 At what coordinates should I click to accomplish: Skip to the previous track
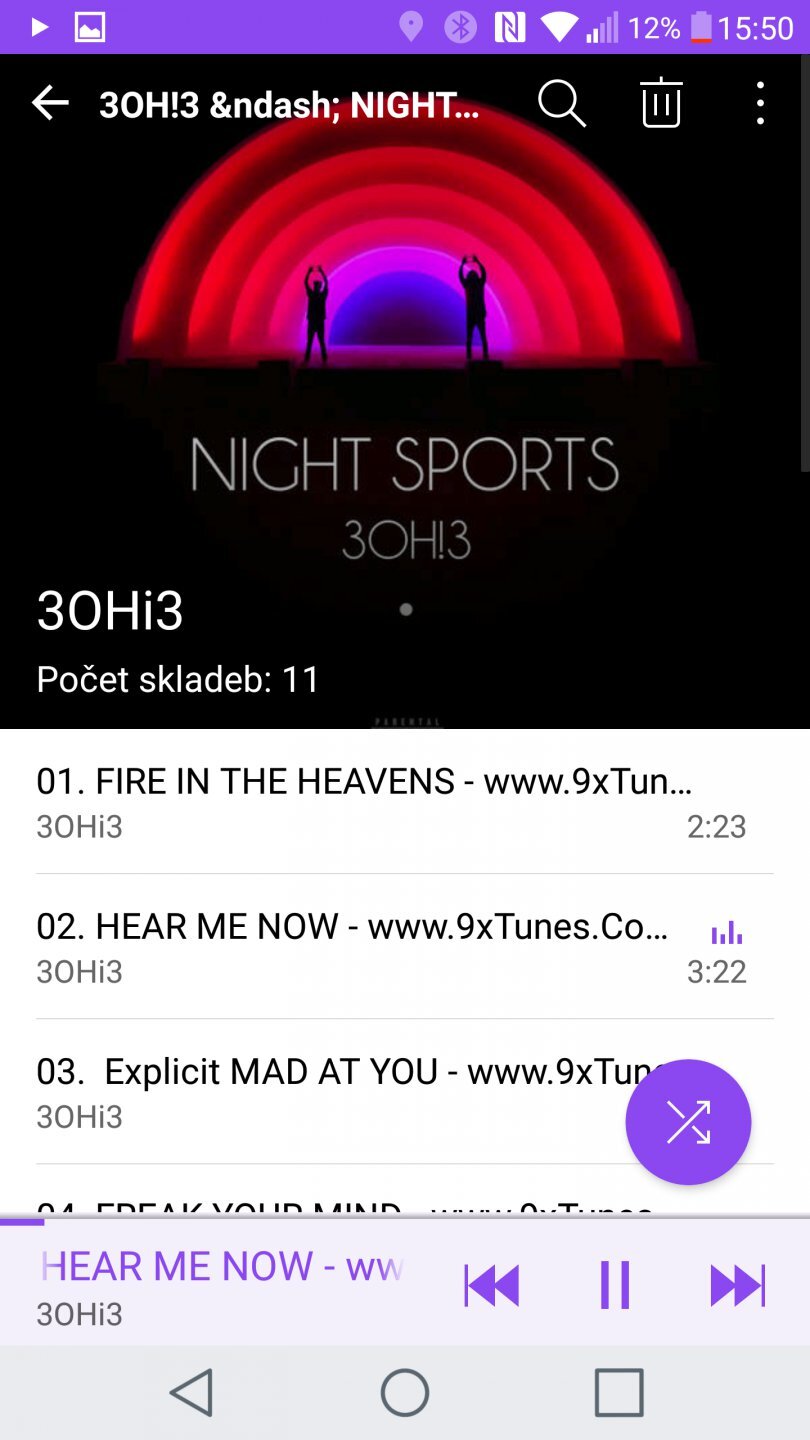(x=492, y=1285)
